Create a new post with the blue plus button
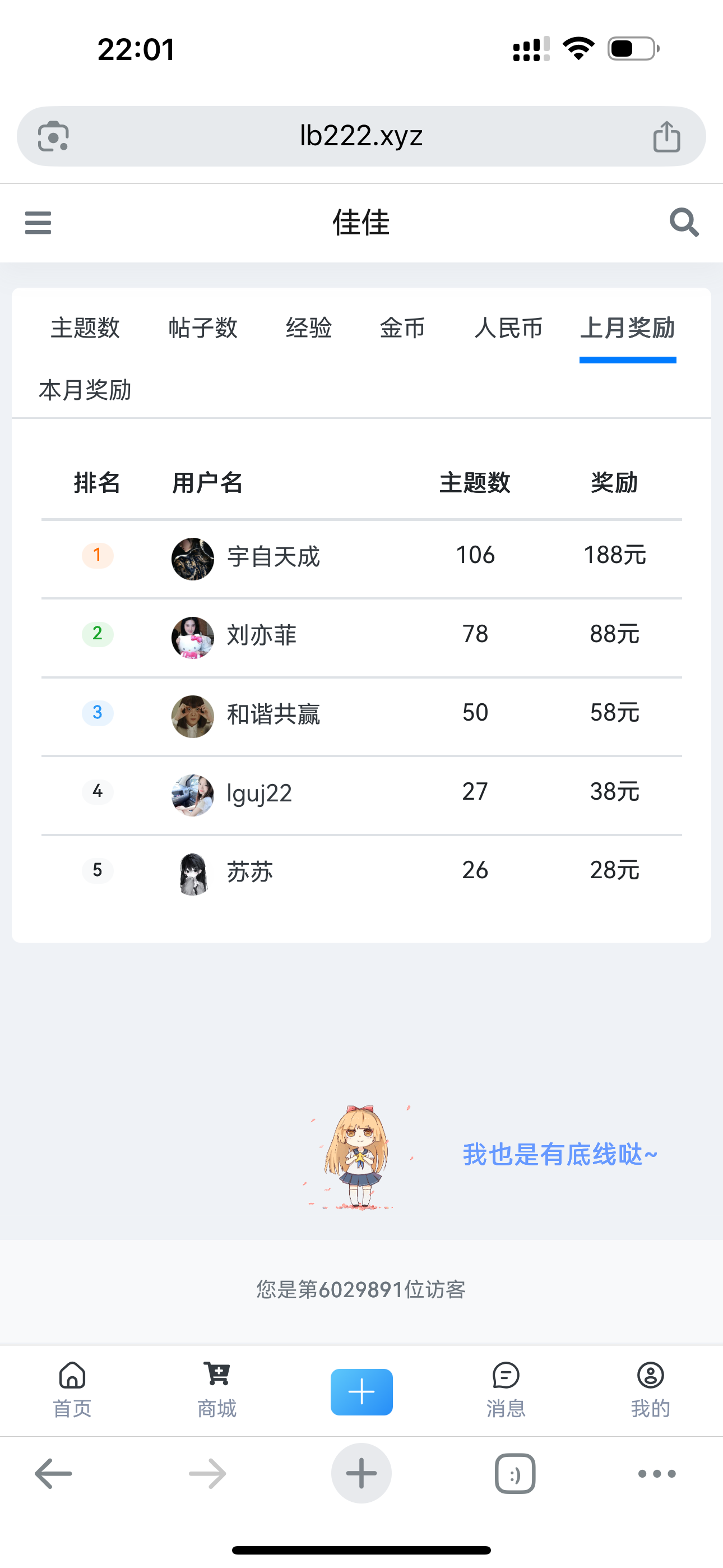 [x=361, y=1391]
